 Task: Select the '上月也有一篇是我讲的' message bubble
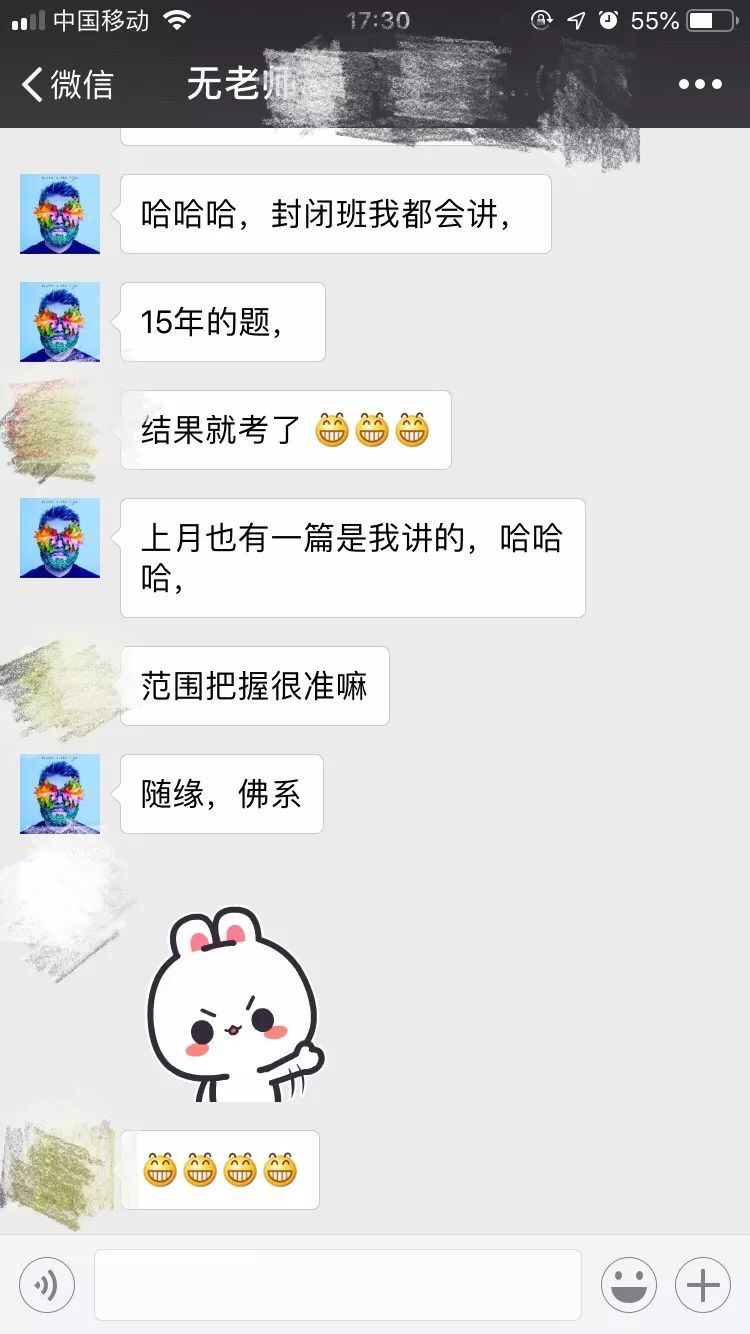coord(351,558)
